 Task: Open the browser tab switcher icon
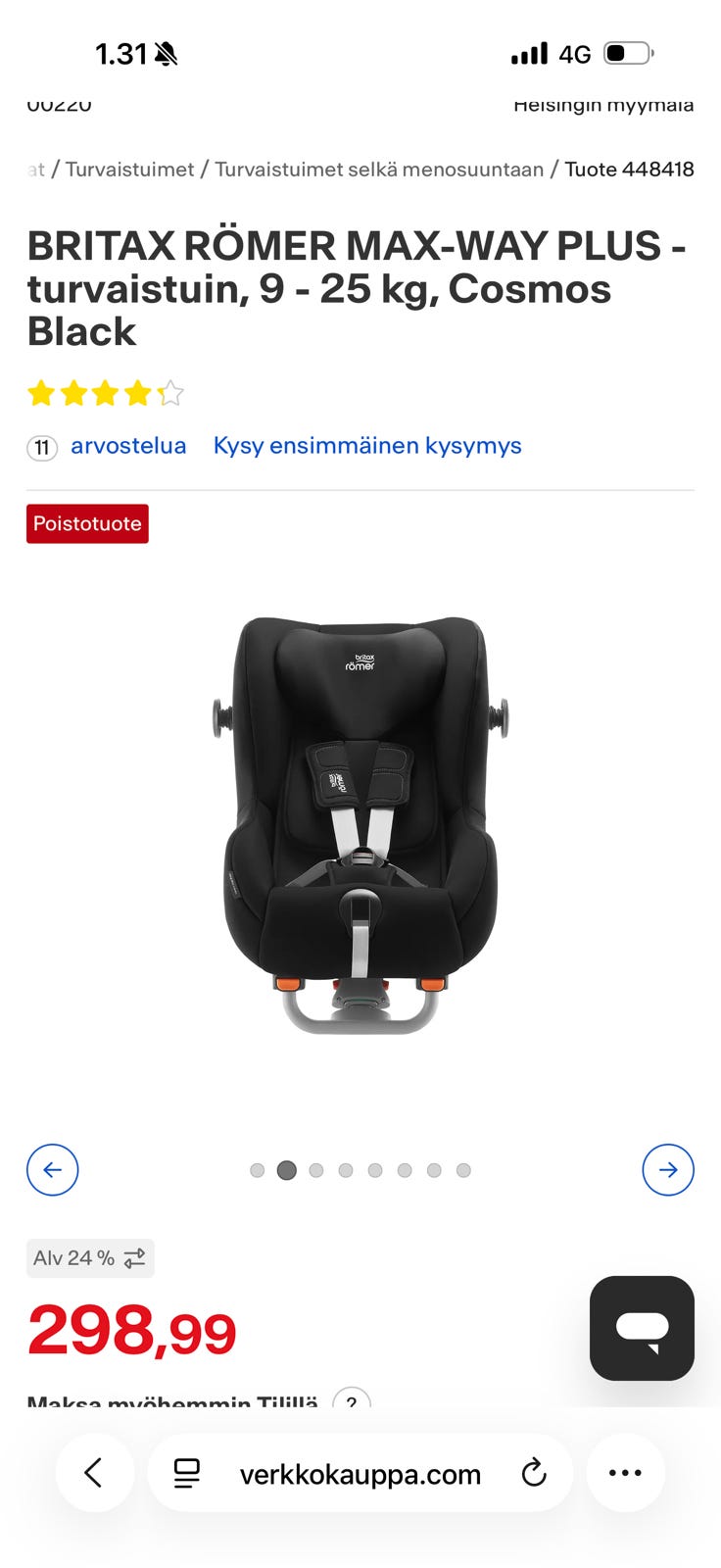point(186,1473)
